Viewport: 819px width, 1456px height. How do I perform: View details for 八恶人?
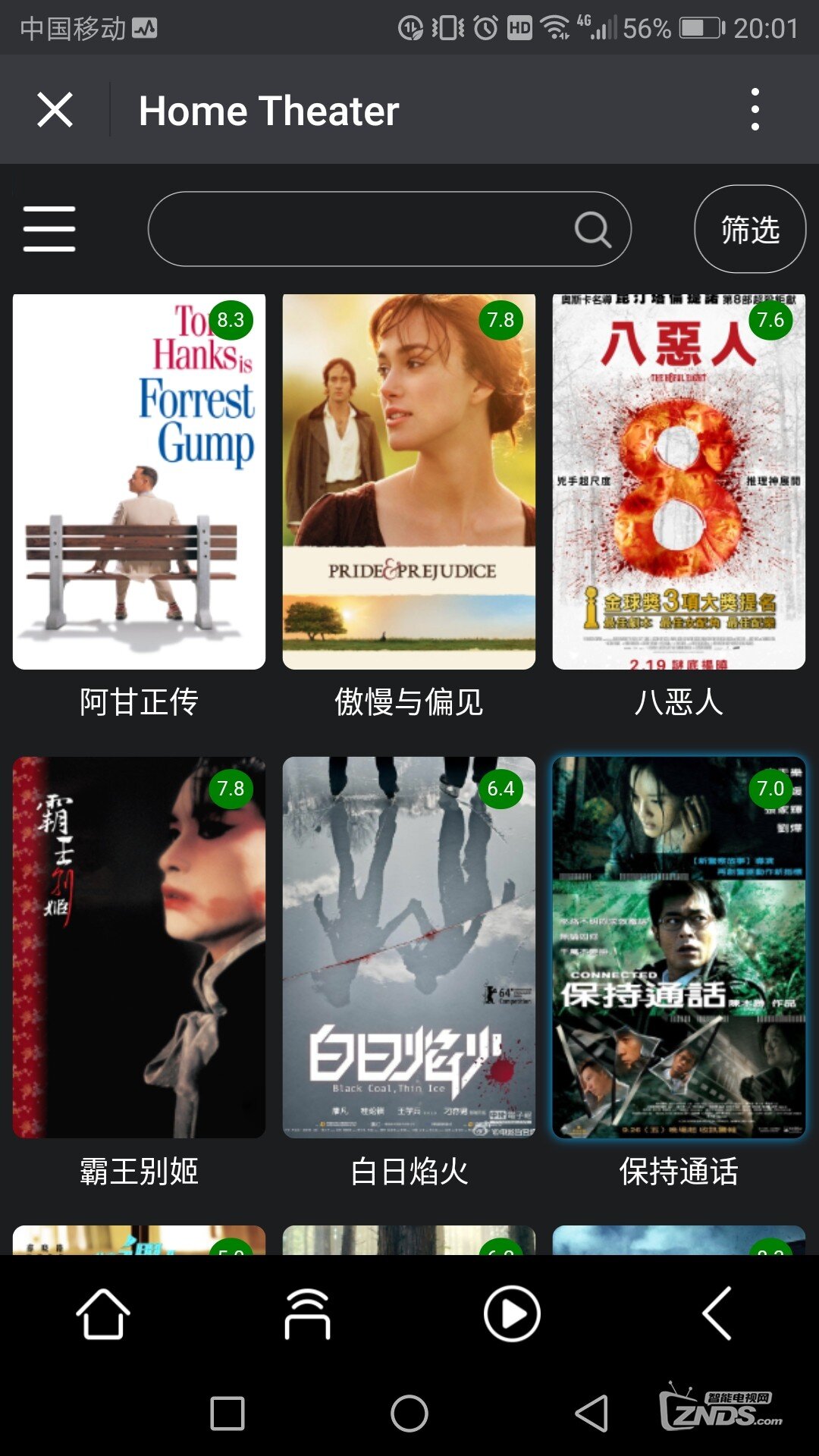coord(679,482)
